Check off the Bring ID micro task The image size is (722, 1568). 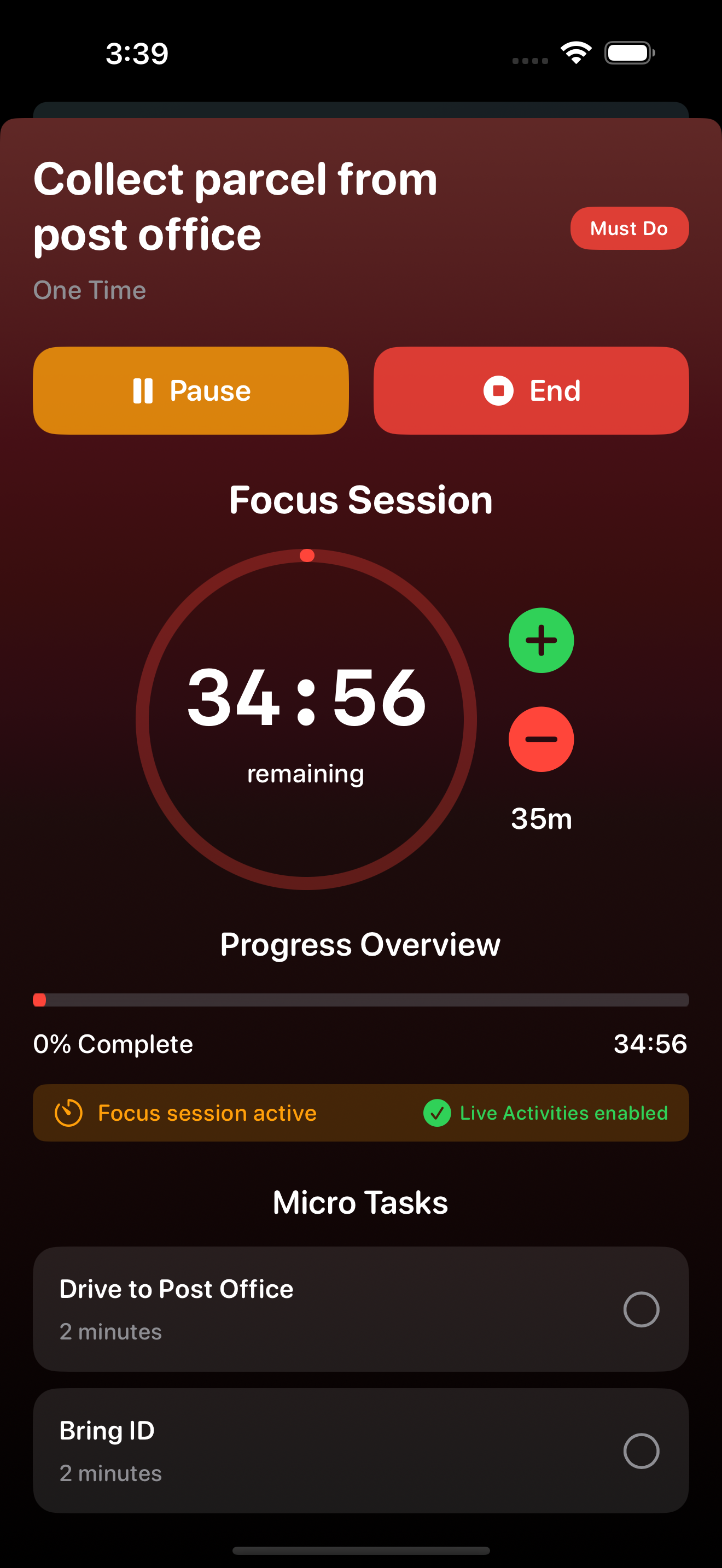641,1450
